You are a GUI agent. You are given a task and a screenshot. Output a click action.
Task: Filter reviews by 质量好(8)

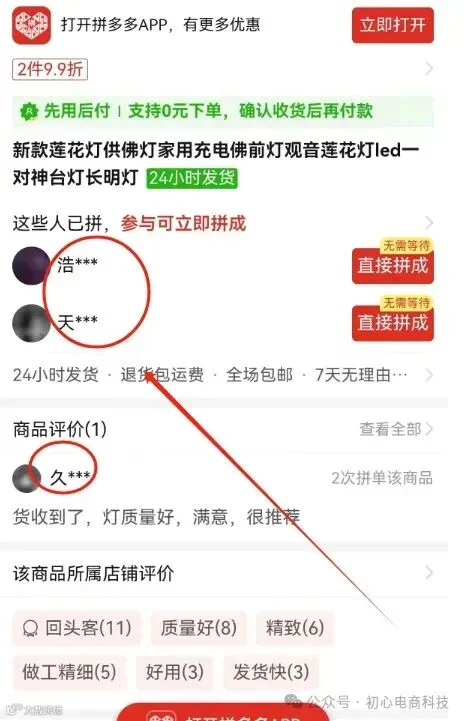point(199,628)
